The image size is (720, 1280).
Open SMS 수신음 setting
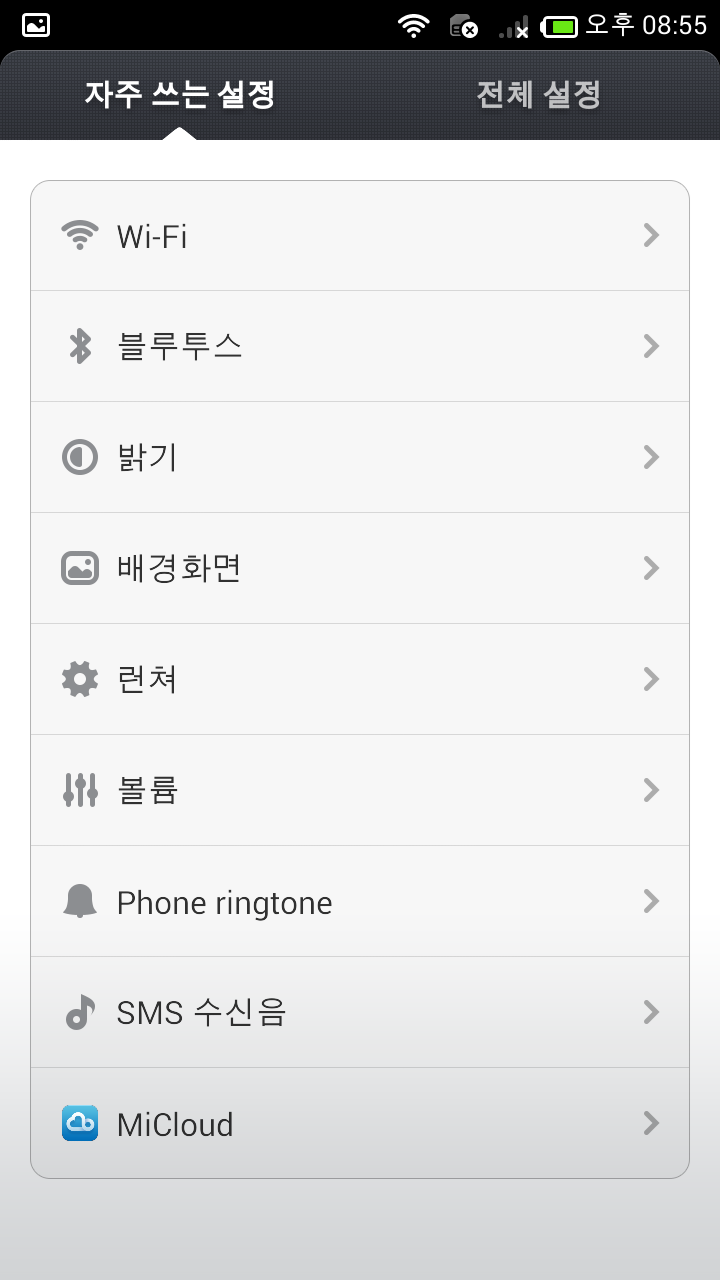pos(360,1013)
